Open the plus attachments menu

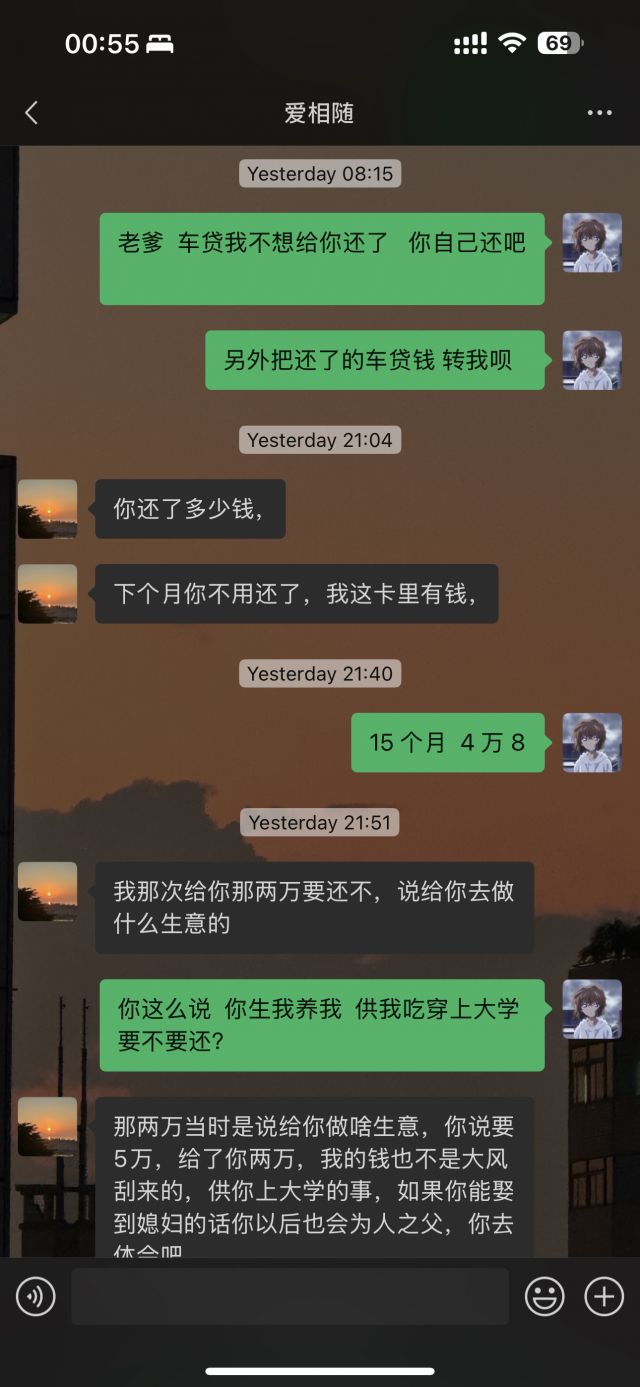(604, 1297)
